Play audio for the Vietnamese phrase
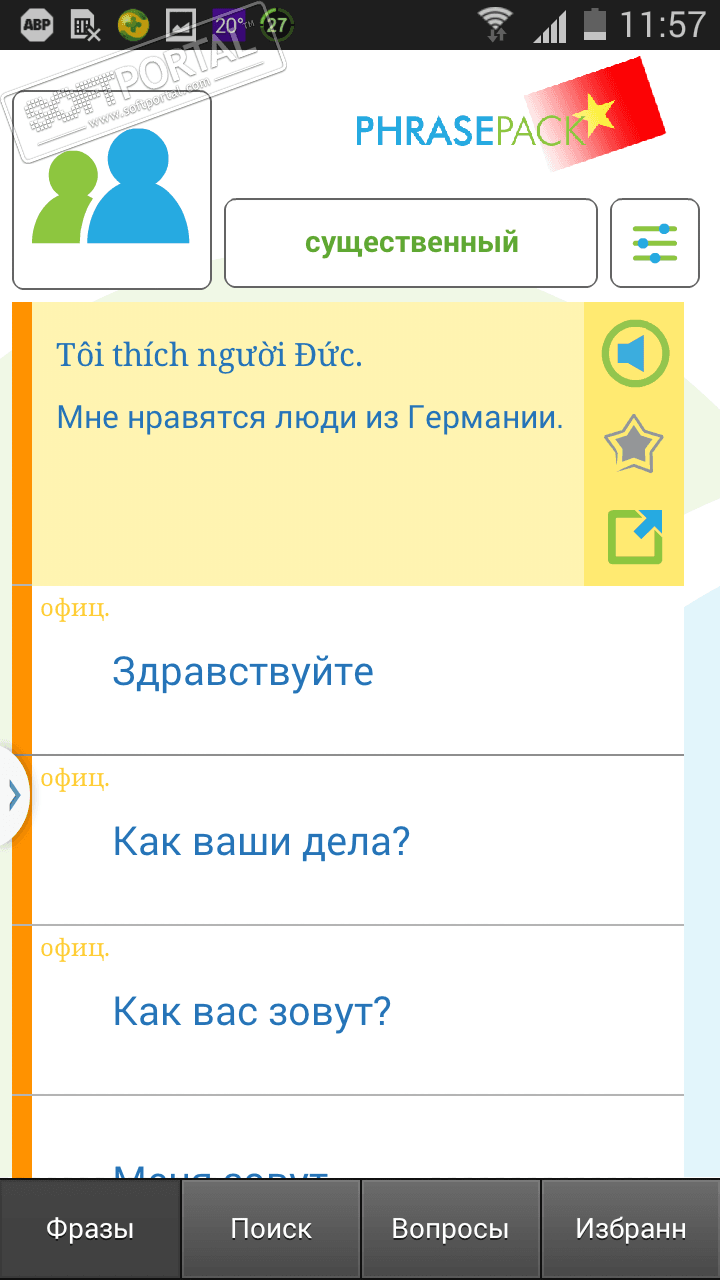This screenshot has width=720, height=1280. click(634, 354)
